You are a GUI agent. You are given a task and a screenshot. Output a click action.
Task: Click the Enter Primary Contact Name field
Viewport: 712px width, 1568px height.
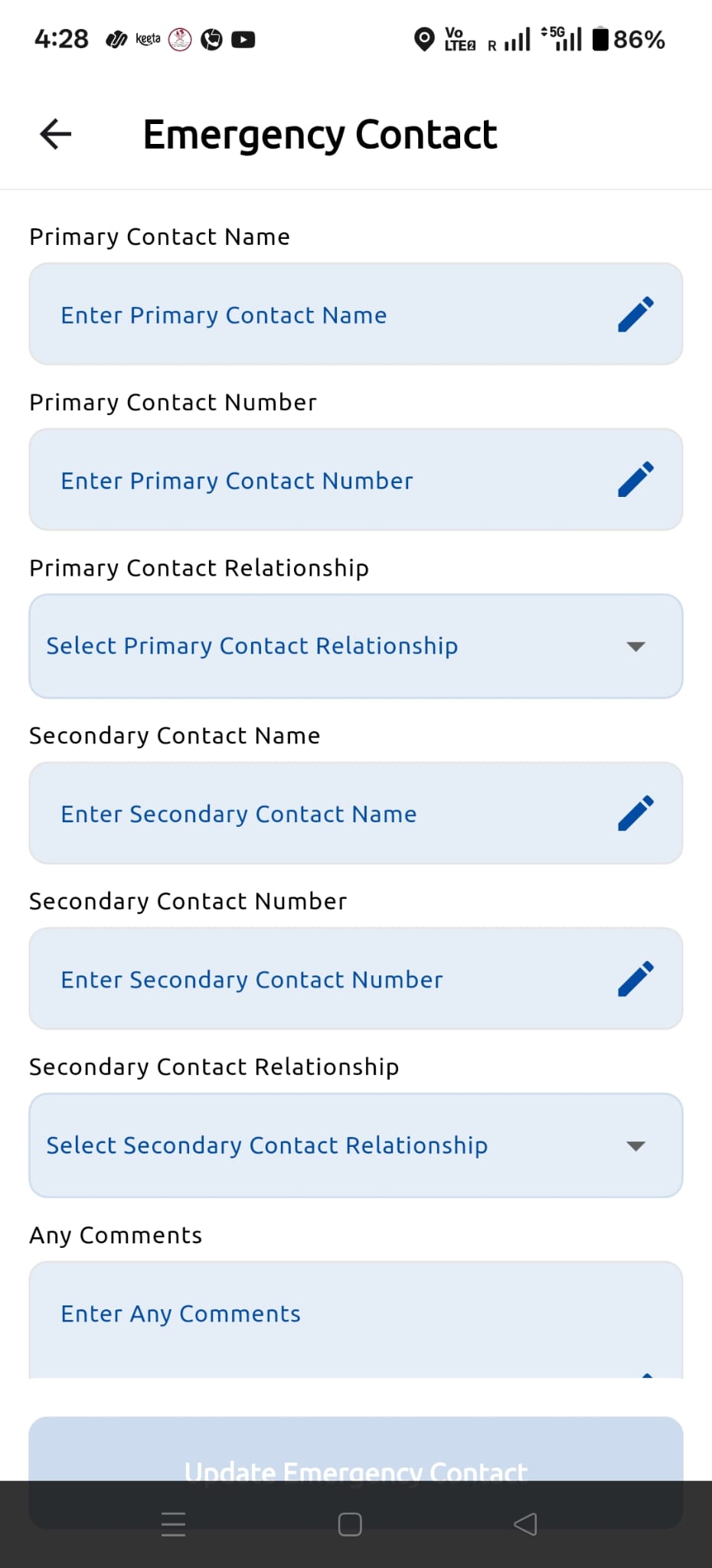[306, 314]
